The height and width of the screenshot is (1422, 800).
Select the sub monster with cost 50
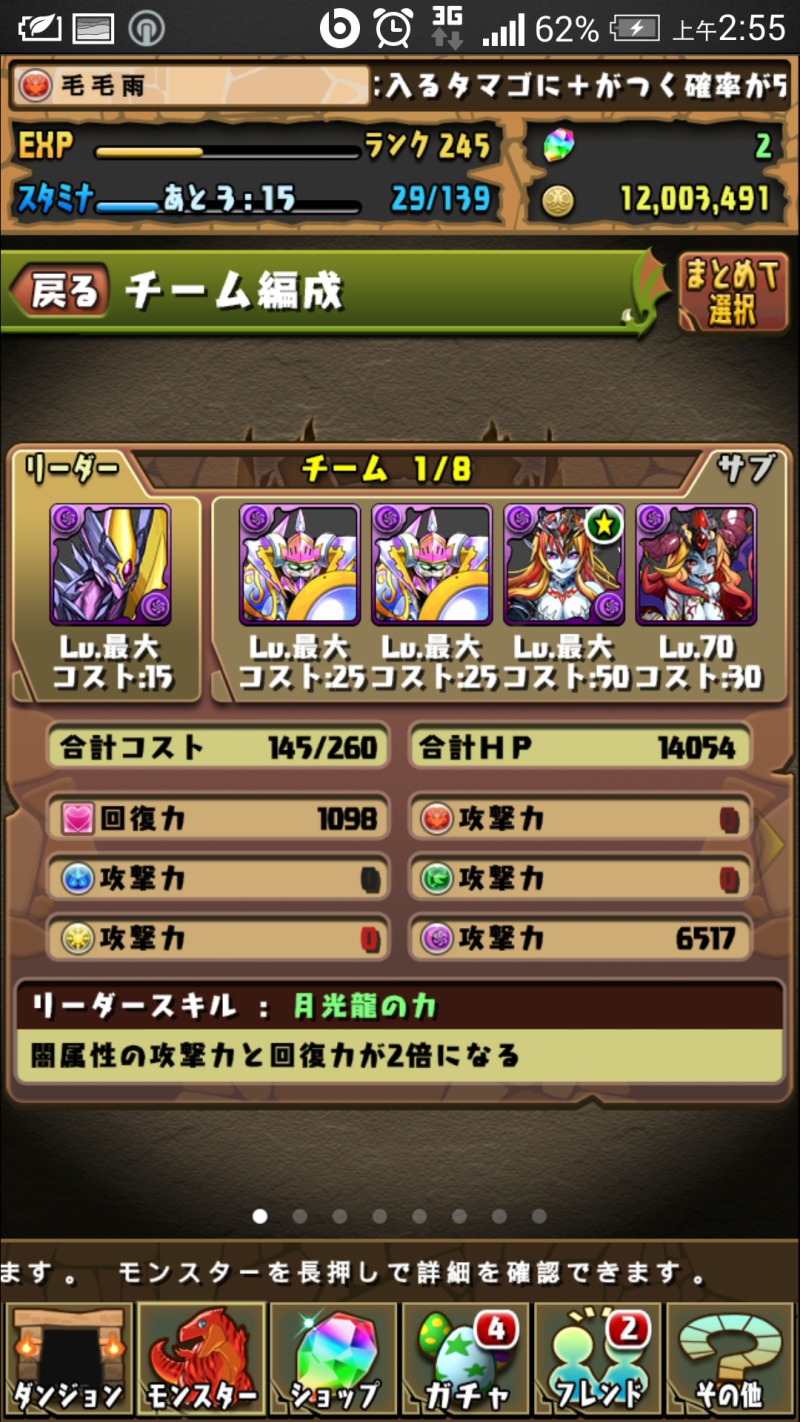click(x=564, y=565)
